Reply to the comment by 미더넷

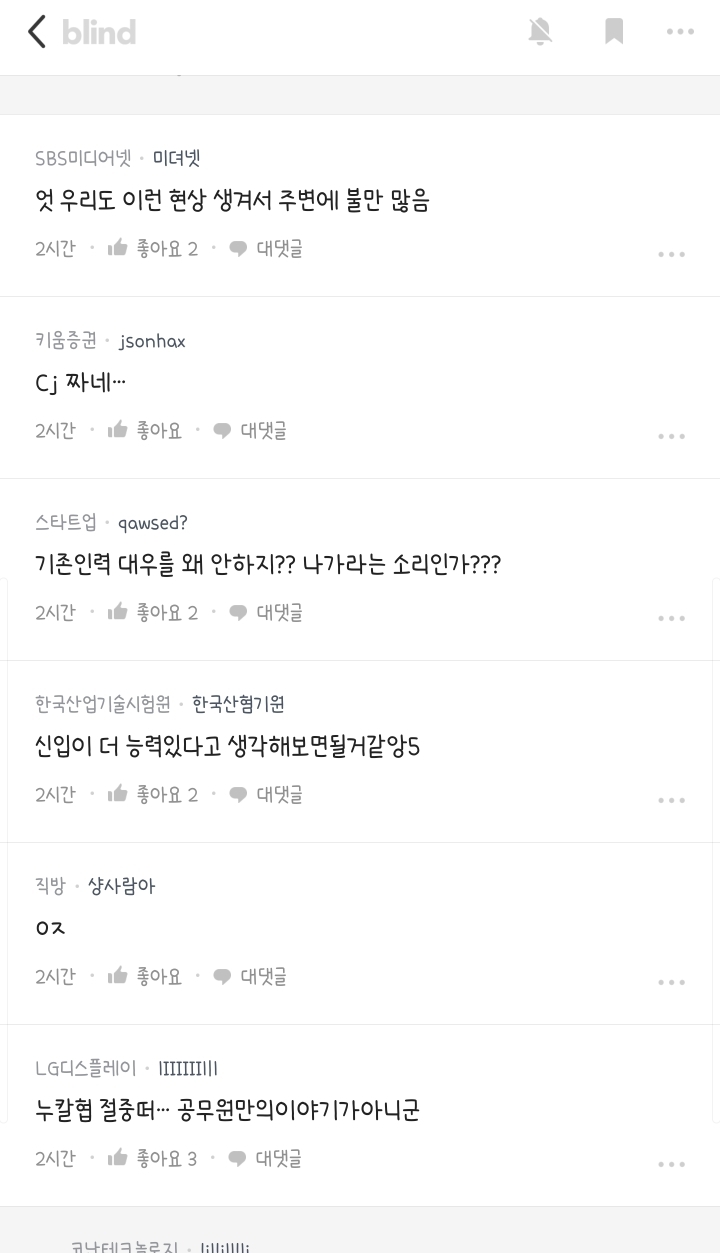266,248
